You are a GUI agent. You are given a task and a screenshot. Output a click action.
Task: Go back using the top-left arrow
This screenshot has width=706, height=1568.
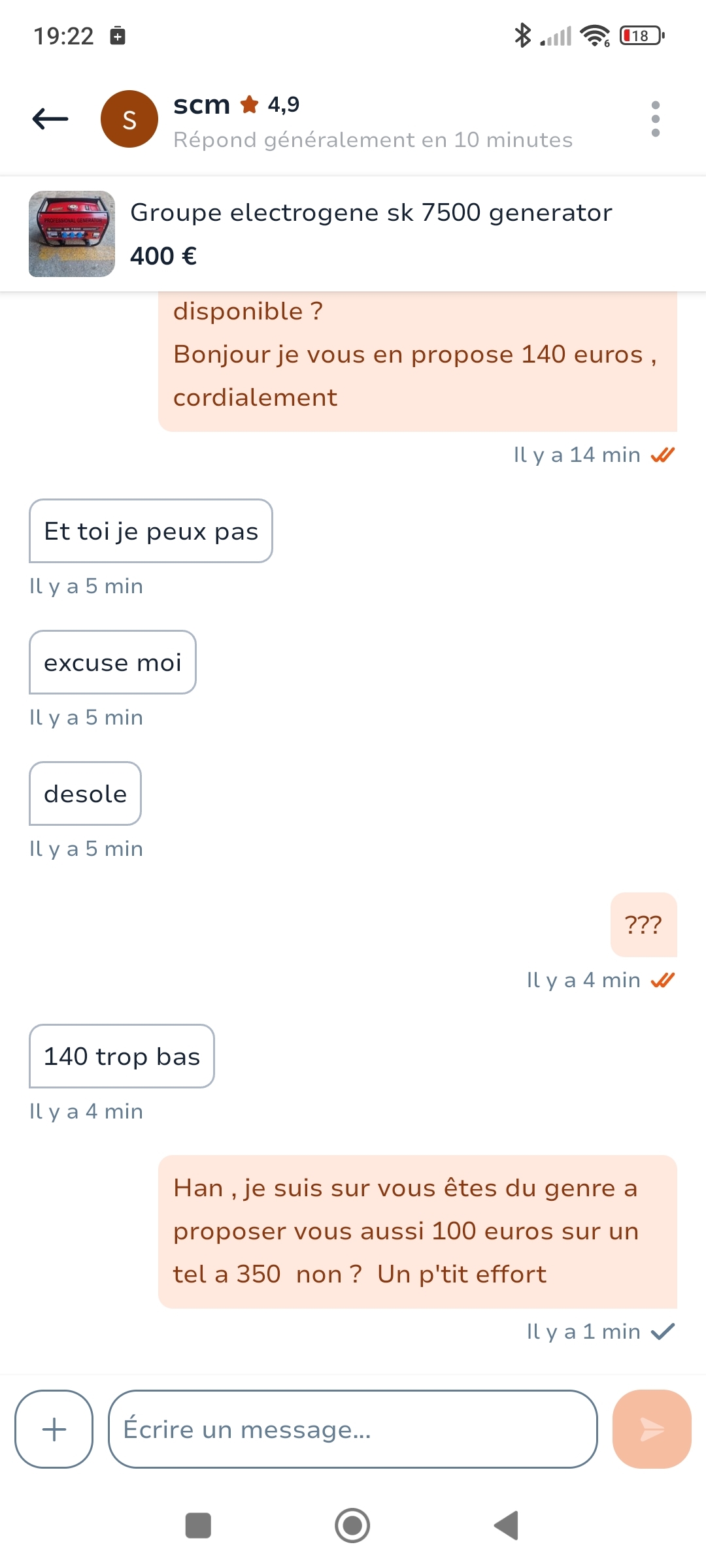tap(50, 119)
